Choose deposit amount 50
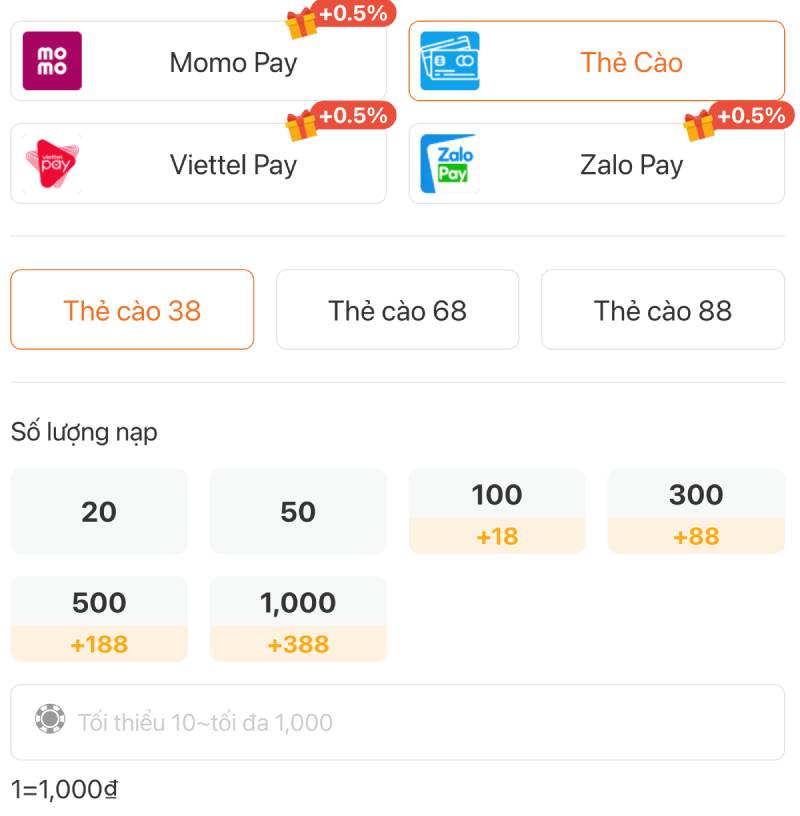800x816 pixels. tap(298, 512)
